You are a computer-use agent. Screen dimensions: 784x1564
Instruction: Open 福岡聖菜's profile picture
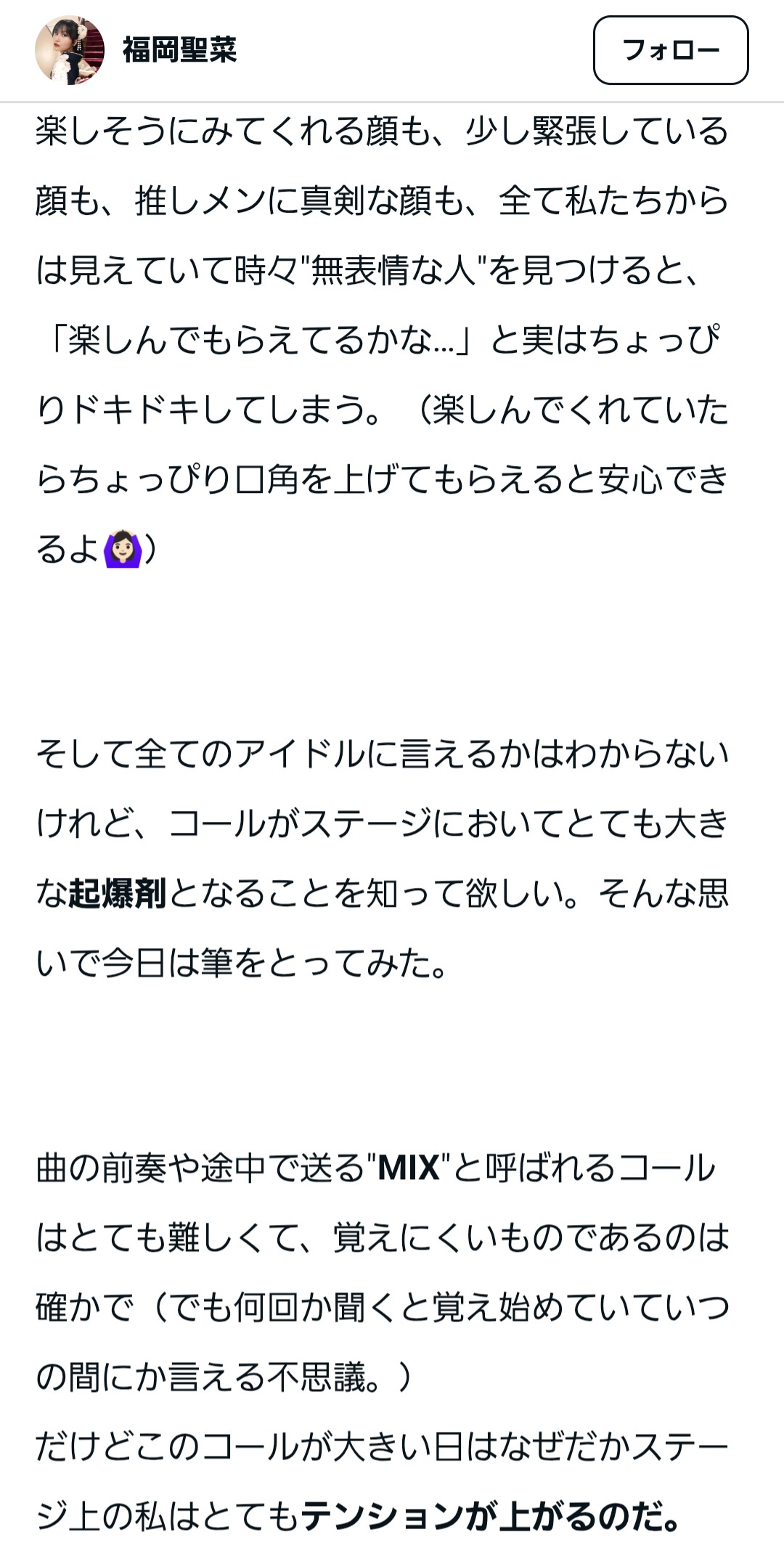(x=70, y=50)
